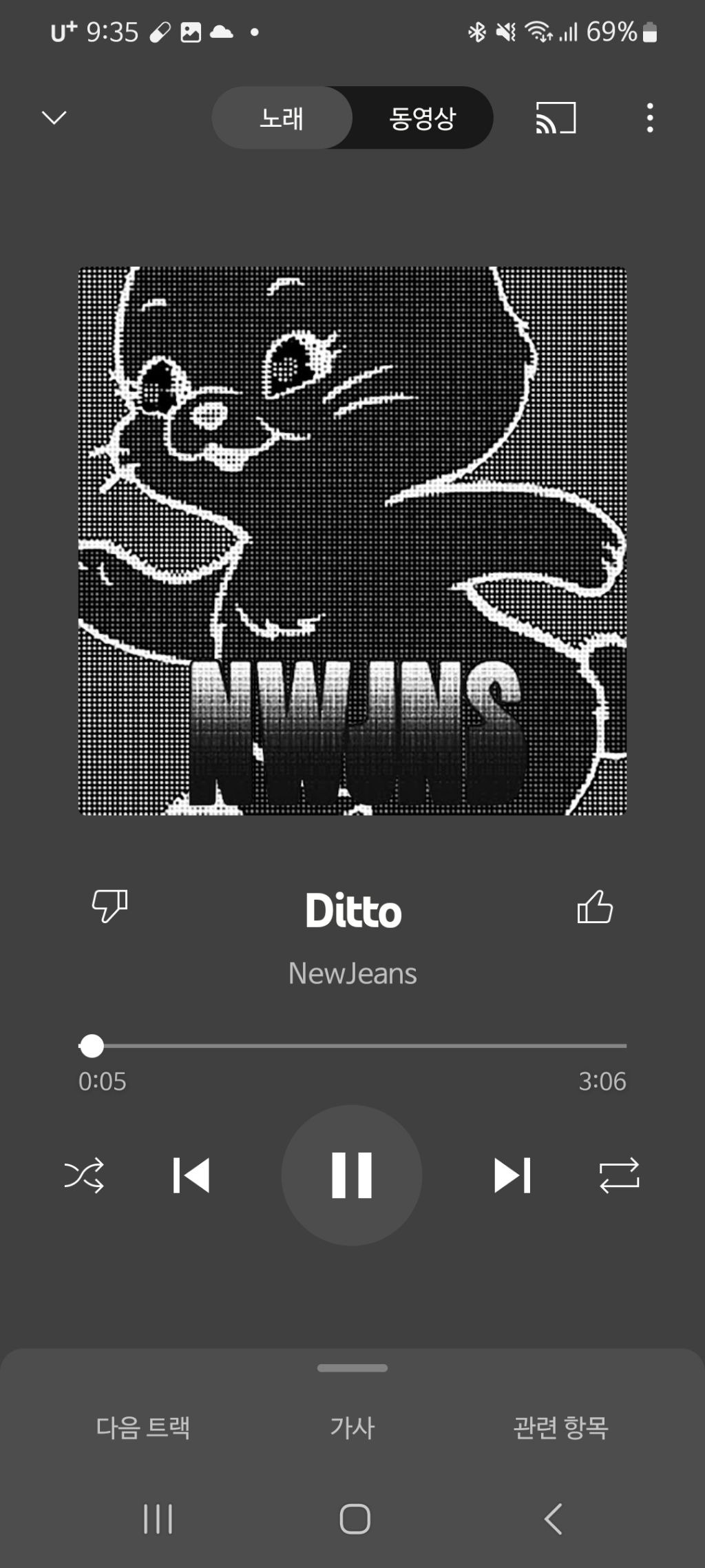This screenshot has height=1568, width=705.
Task: Open recent apps from the navigation bar
Action: (158, 1519)
